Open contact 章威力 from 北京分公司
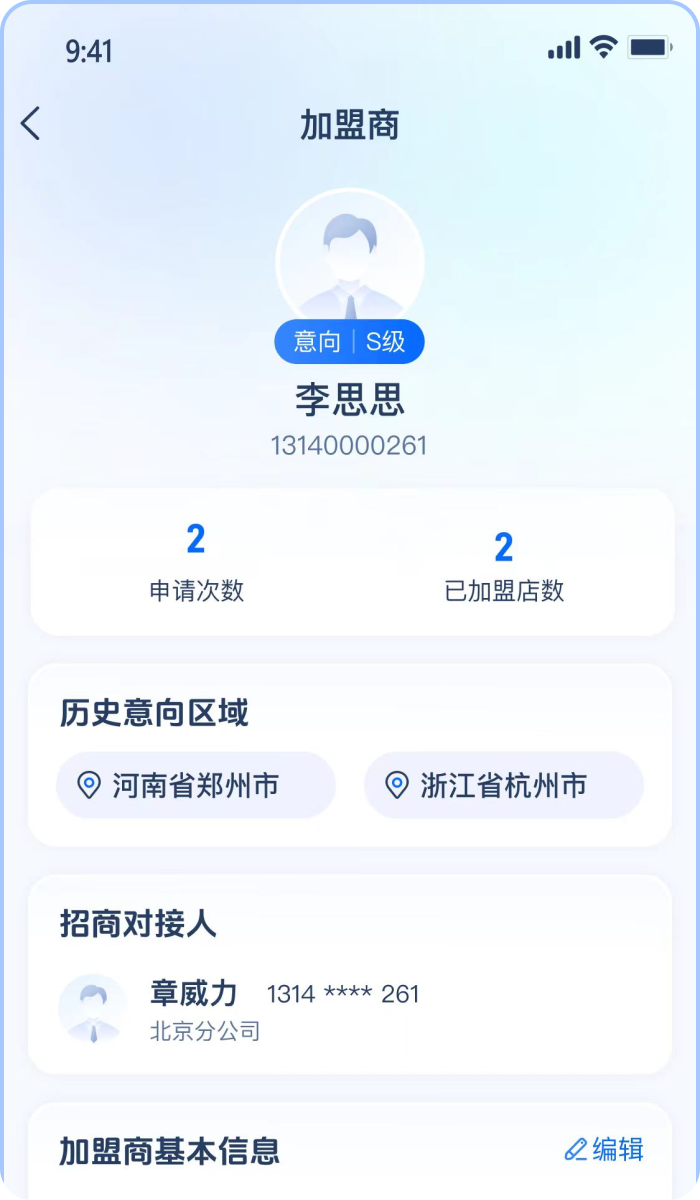The width and height of the screenshot is (700, 1200). point(240,1008)
